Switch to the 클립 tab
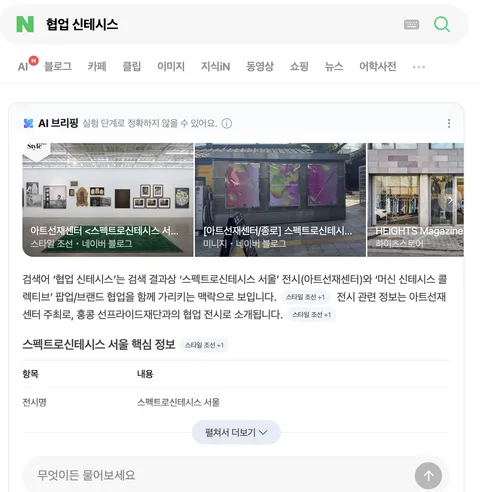480x492 pixels. pos(132,66)
